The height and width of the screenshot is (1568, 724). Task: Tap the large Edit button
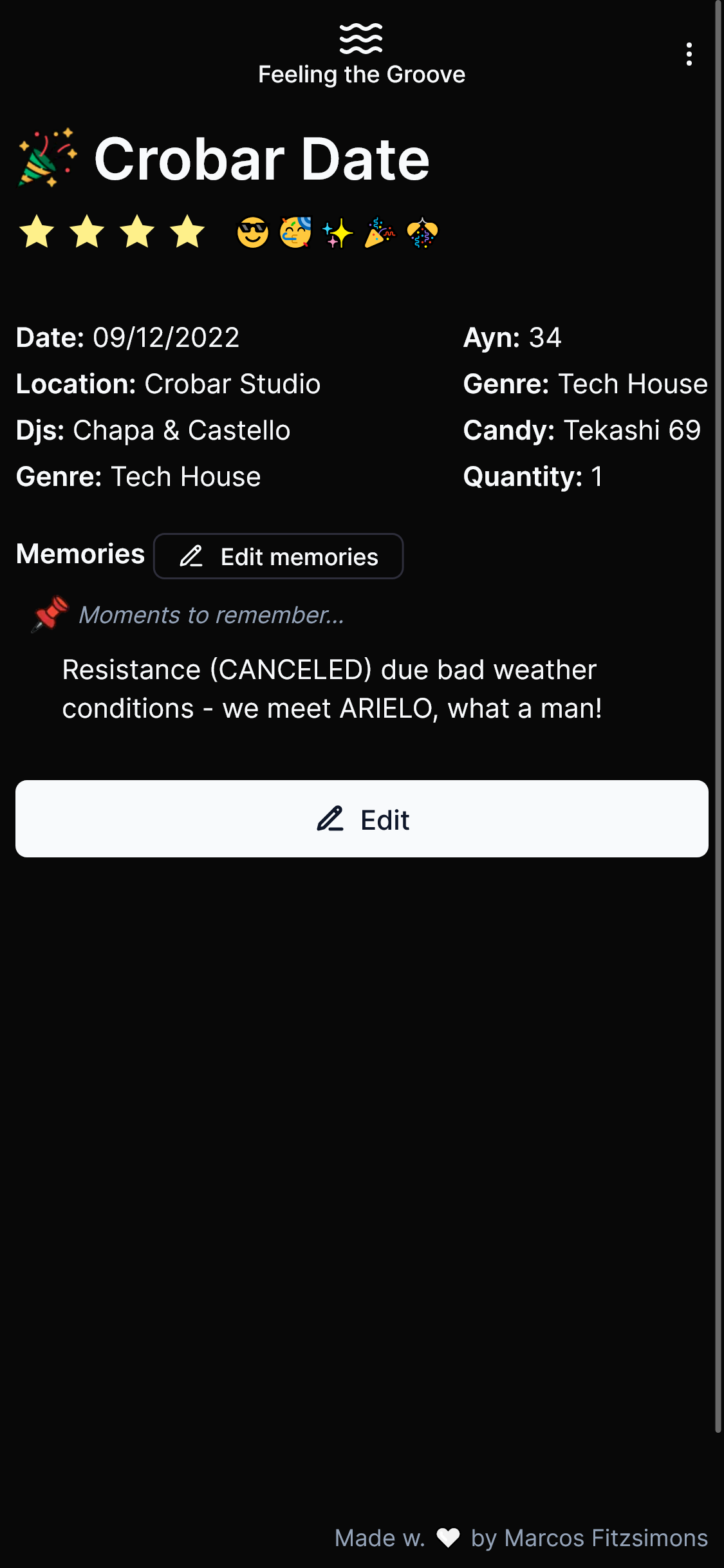(362, 819)
